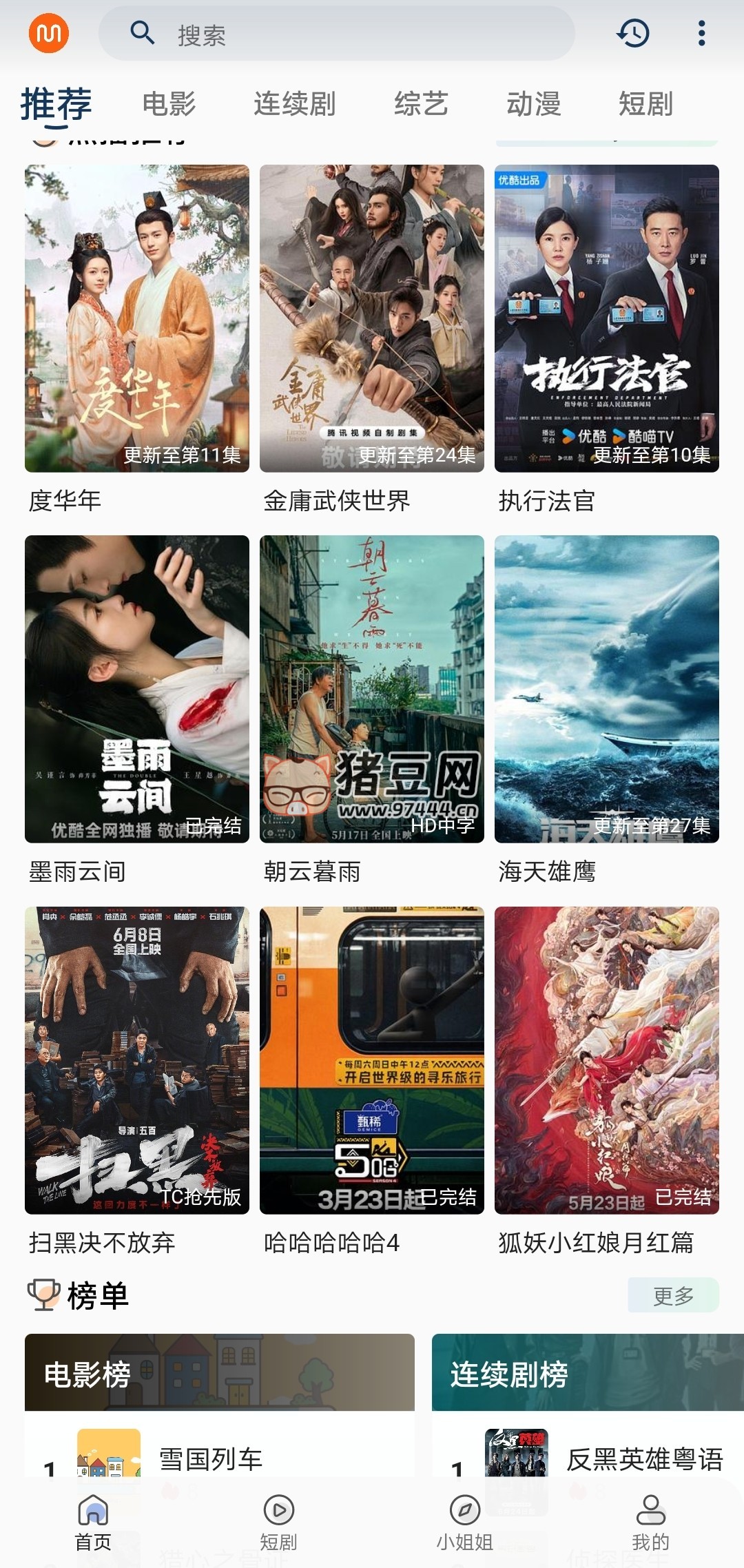744x1568 pixels.
Task: Go to the 动漫 tab
Action: 533,104
